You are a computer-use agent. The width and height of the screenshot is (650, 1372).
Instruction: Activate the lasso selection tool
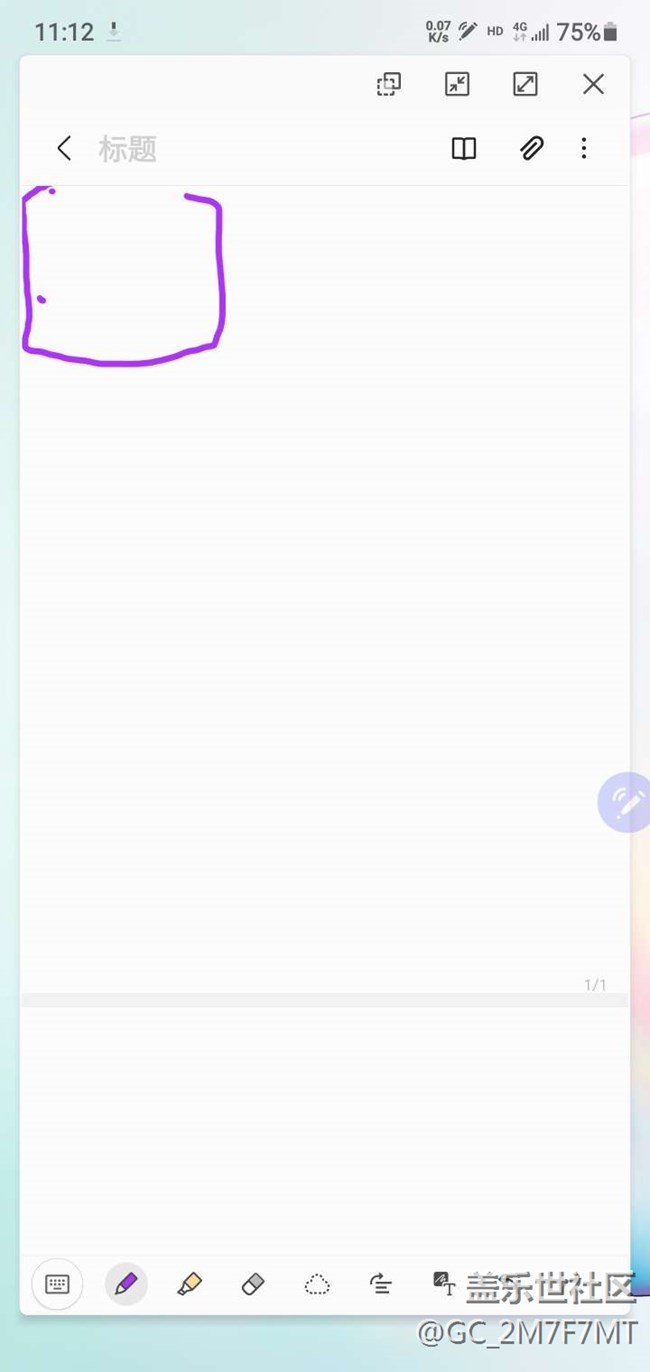tap(317, 1284)
